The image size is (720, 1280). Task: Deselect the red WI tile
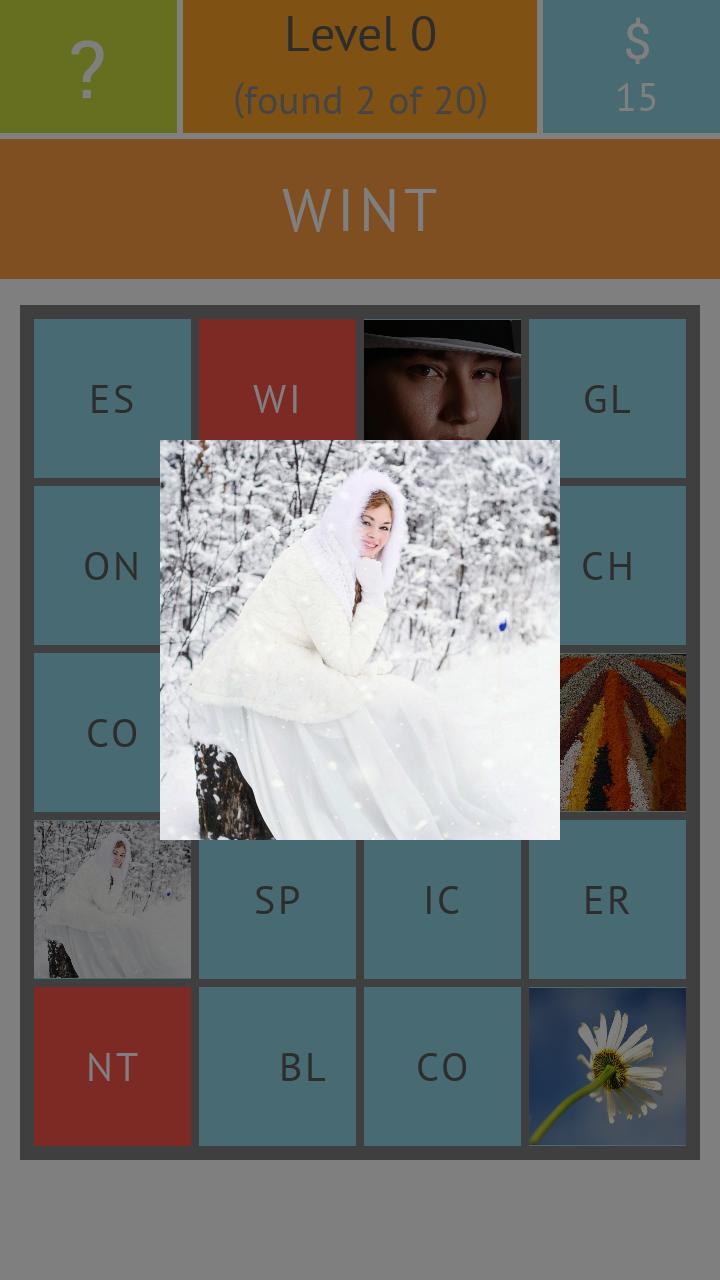click(277, 380)
